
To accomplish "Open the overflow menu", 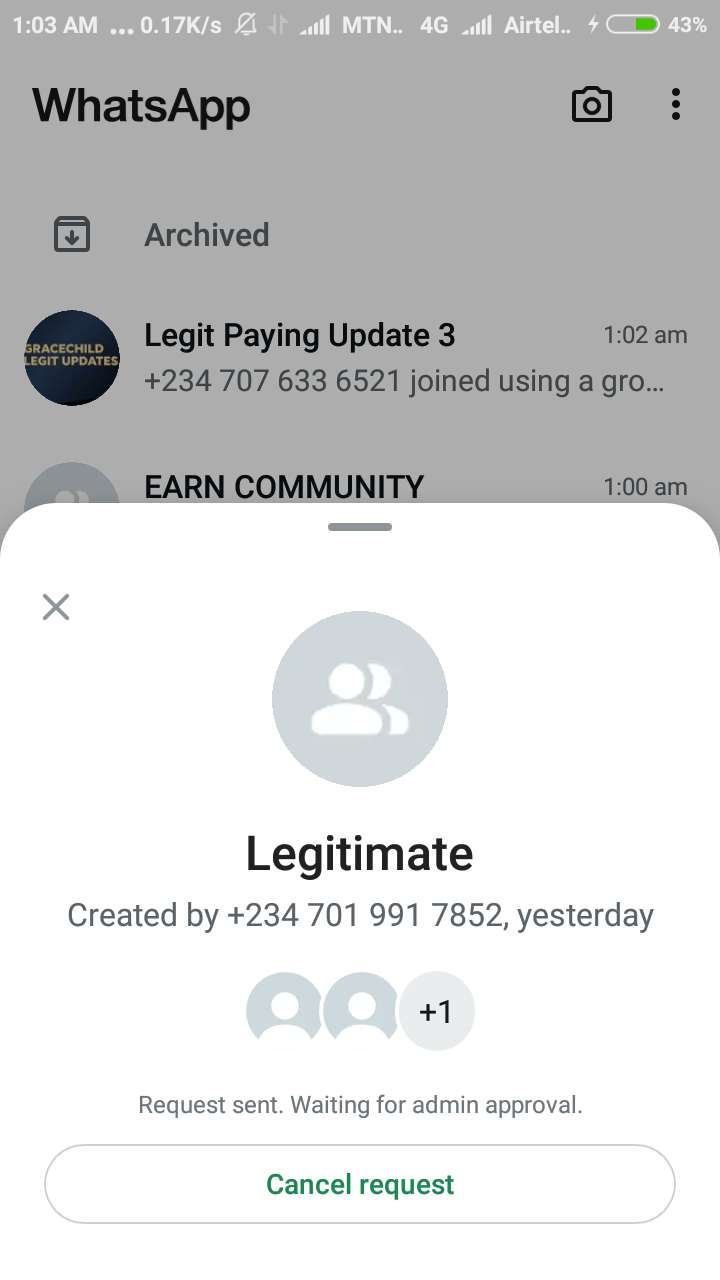I will pyautogui.click(x=676, y=105).
